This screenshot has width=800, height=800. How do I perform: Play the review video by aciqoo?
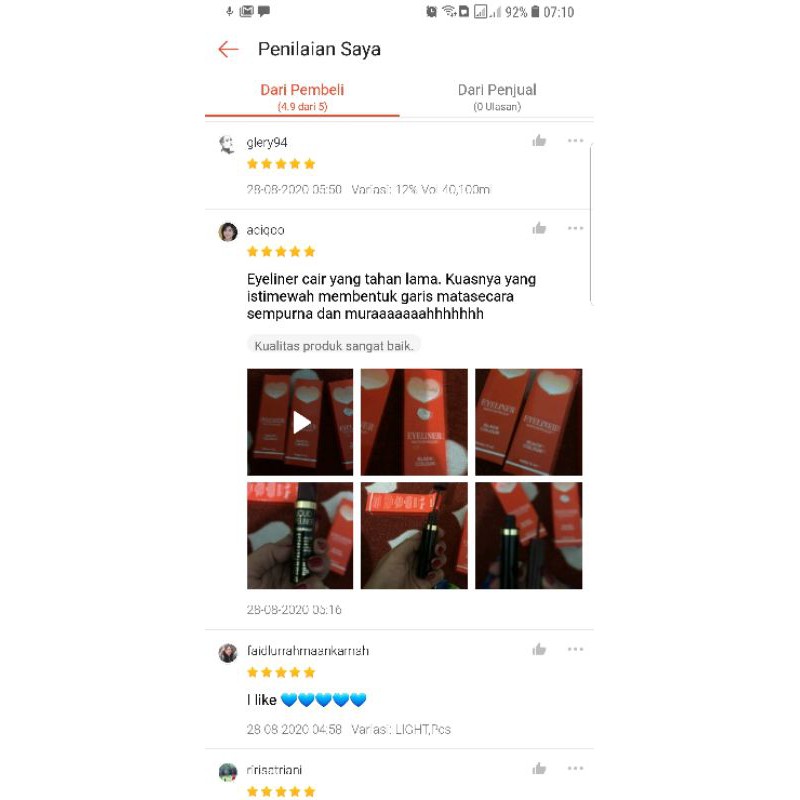300,422
